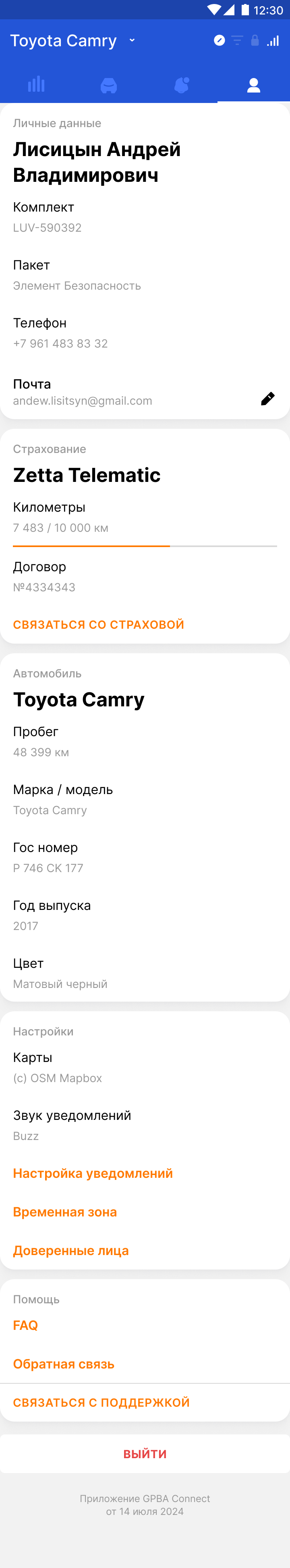Edit the email address with pencil icon
Screen dimensions: 290x1568
[267, 399]
